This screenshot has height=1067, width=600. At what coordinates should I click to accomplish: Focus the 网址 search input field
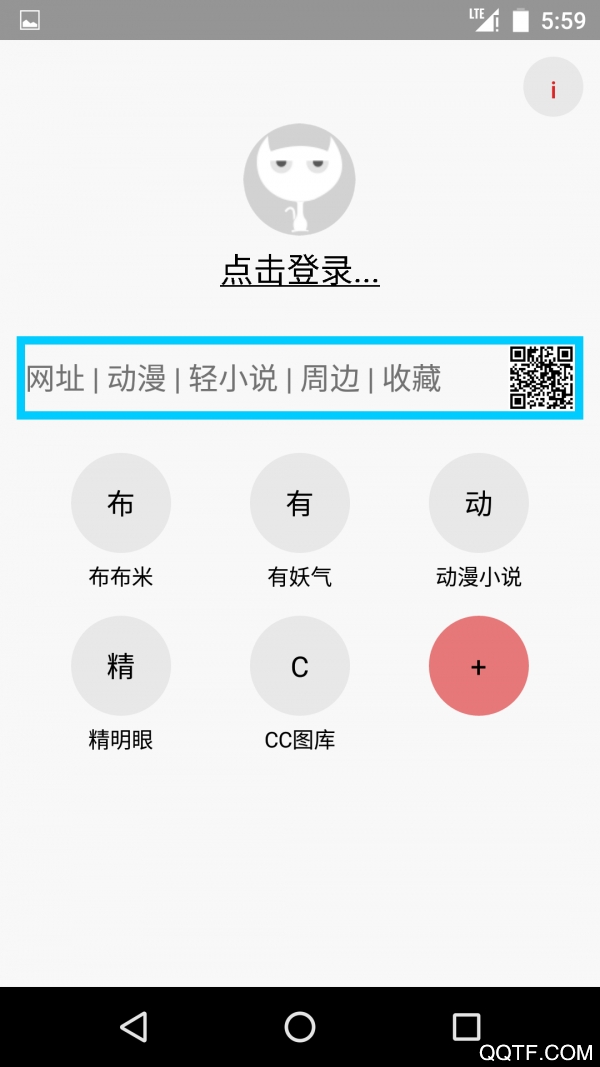pos(250,379)
